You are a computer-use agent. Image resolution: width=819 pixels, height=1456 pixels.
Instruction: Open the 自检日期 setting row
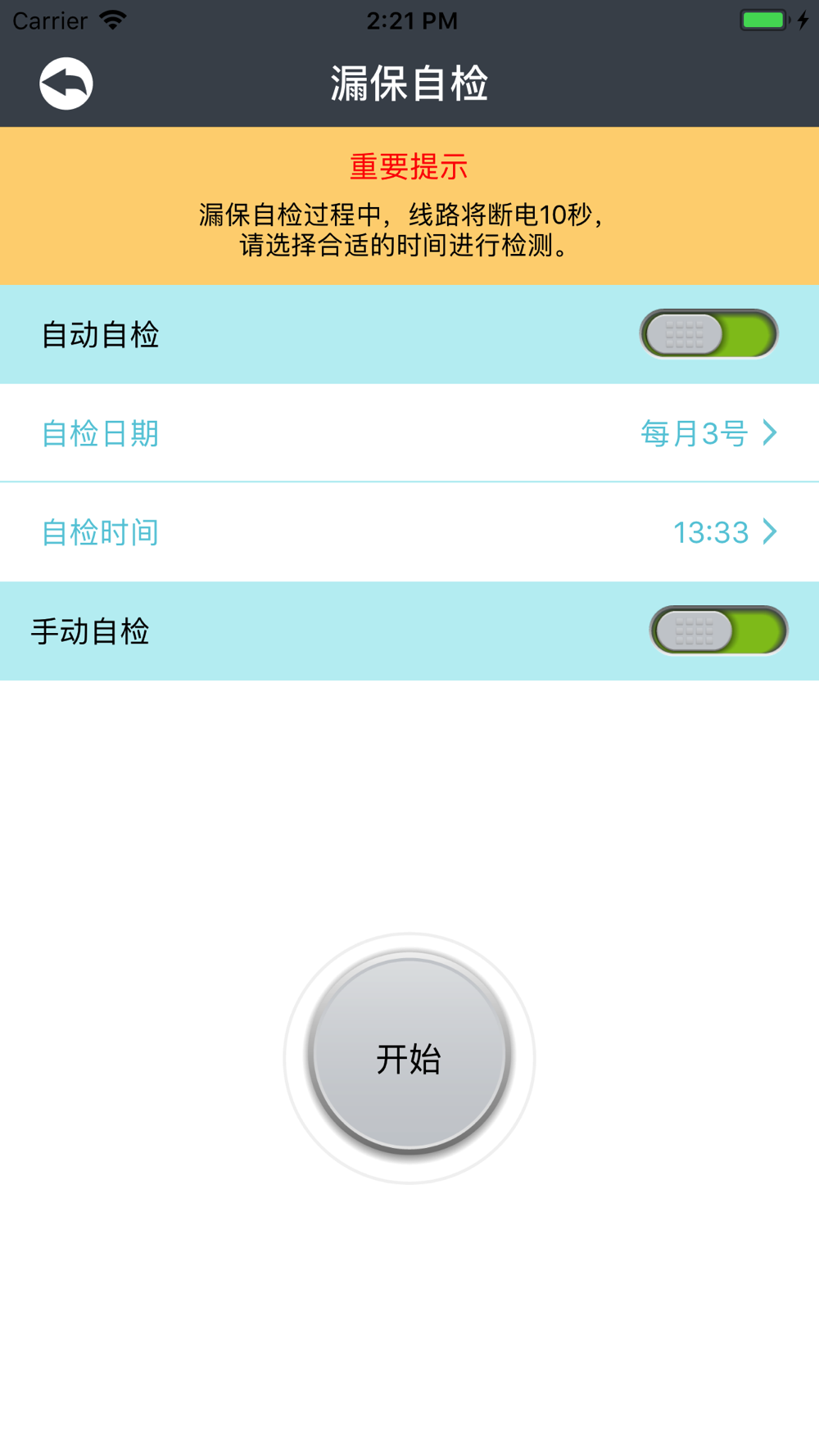409,433
